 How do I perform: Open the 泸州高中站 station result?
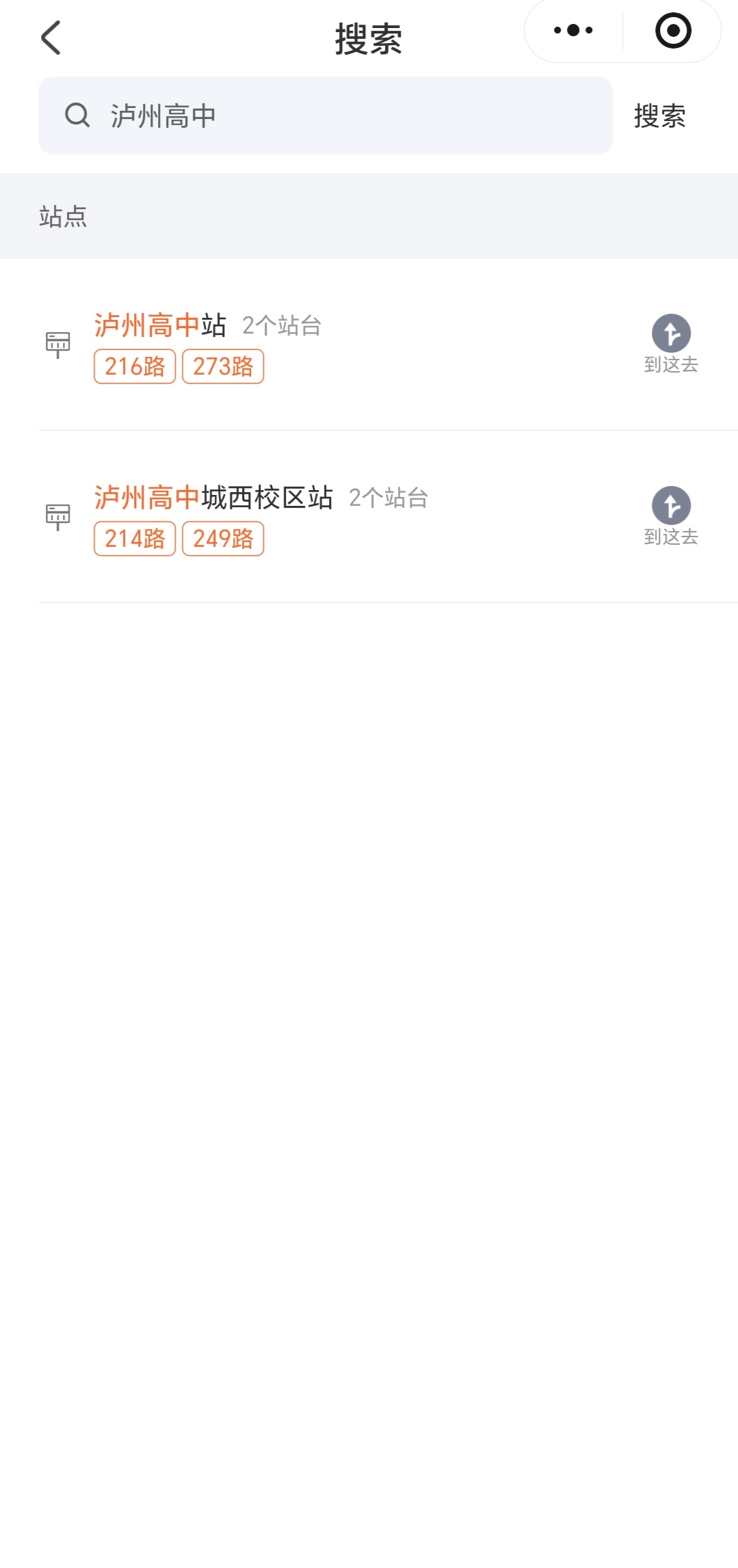point(161,325)
